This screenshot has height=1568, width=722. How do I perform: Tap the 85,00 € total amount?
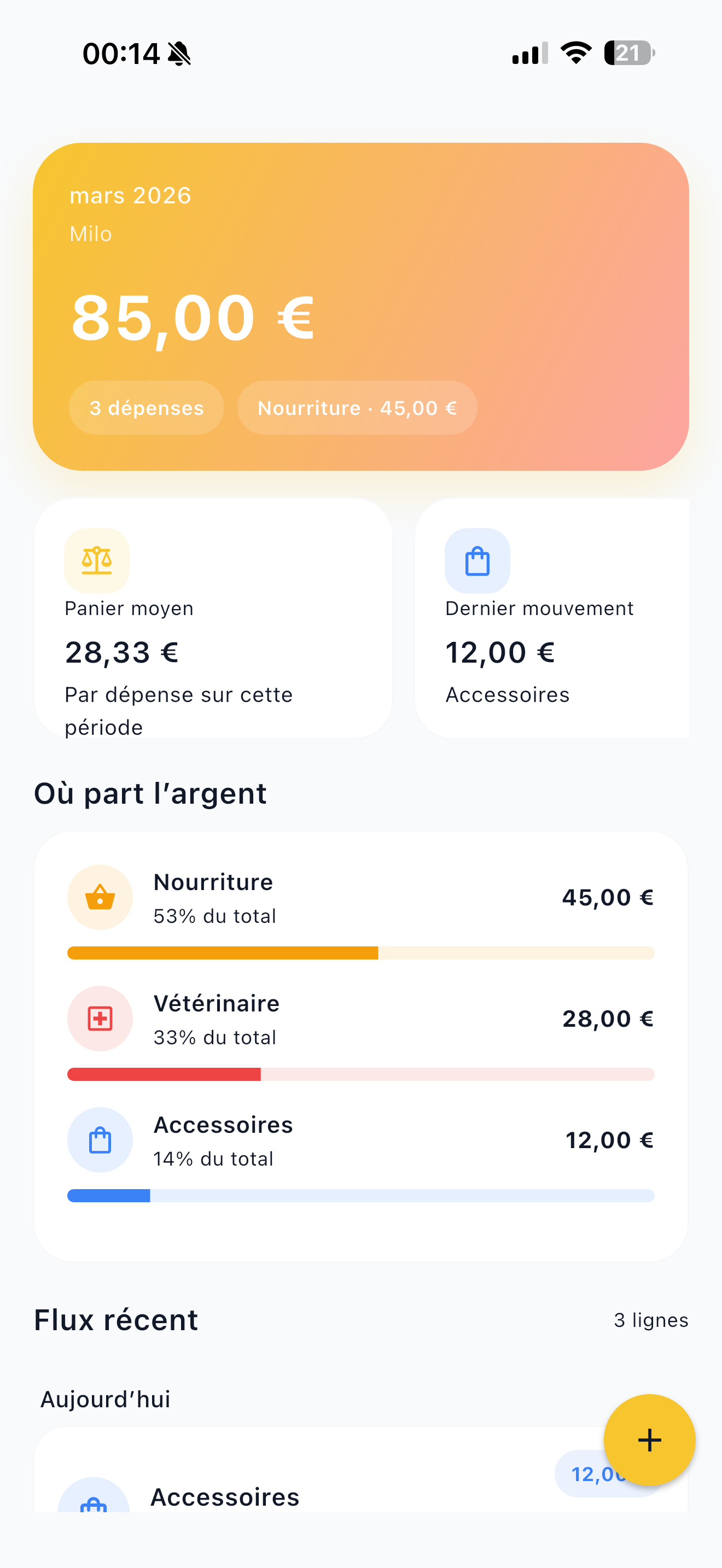(192, 317)
